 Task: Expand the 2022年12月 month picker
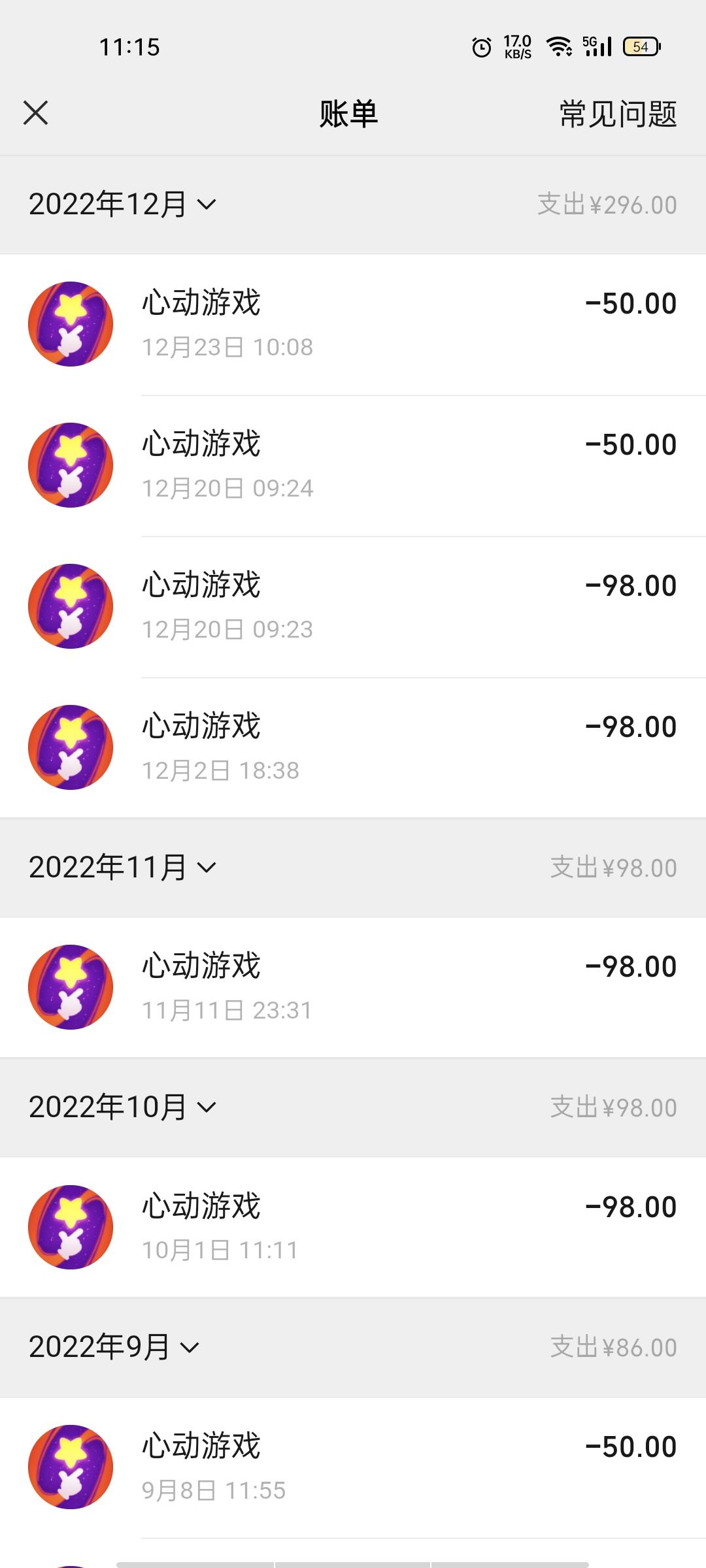pos(122,204)
